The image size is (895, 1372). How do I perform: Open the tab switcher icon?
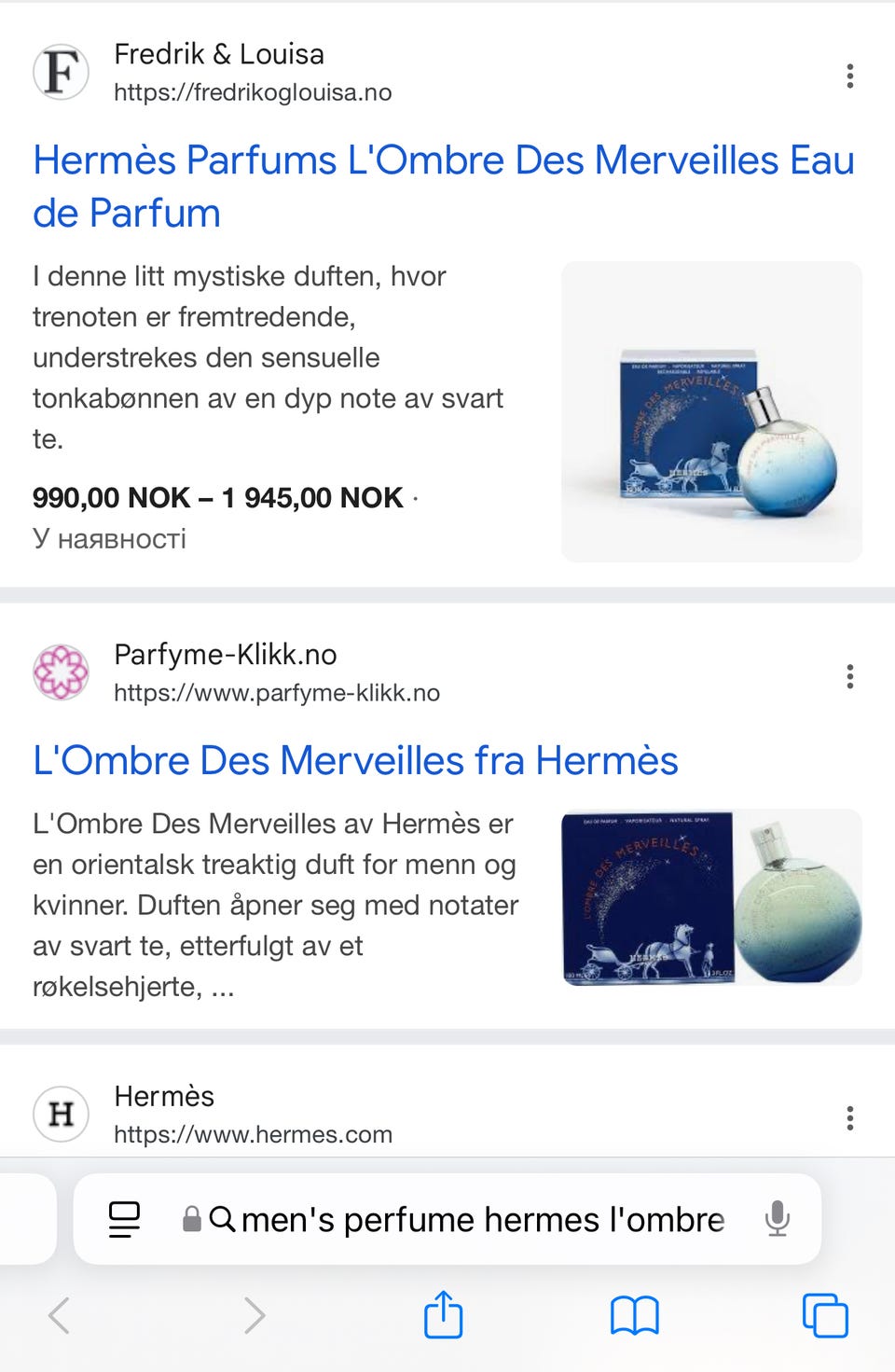(824, 1315)
